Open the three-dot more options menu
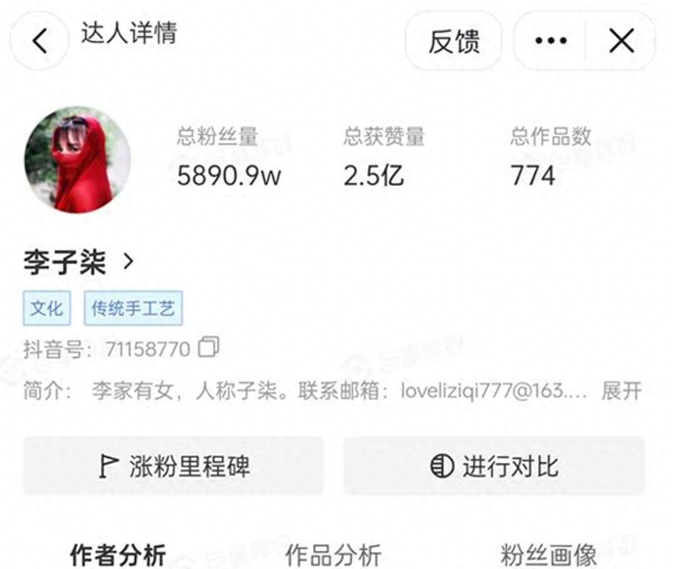This screenshot has height=569, width=679. (x=551, y=41)
